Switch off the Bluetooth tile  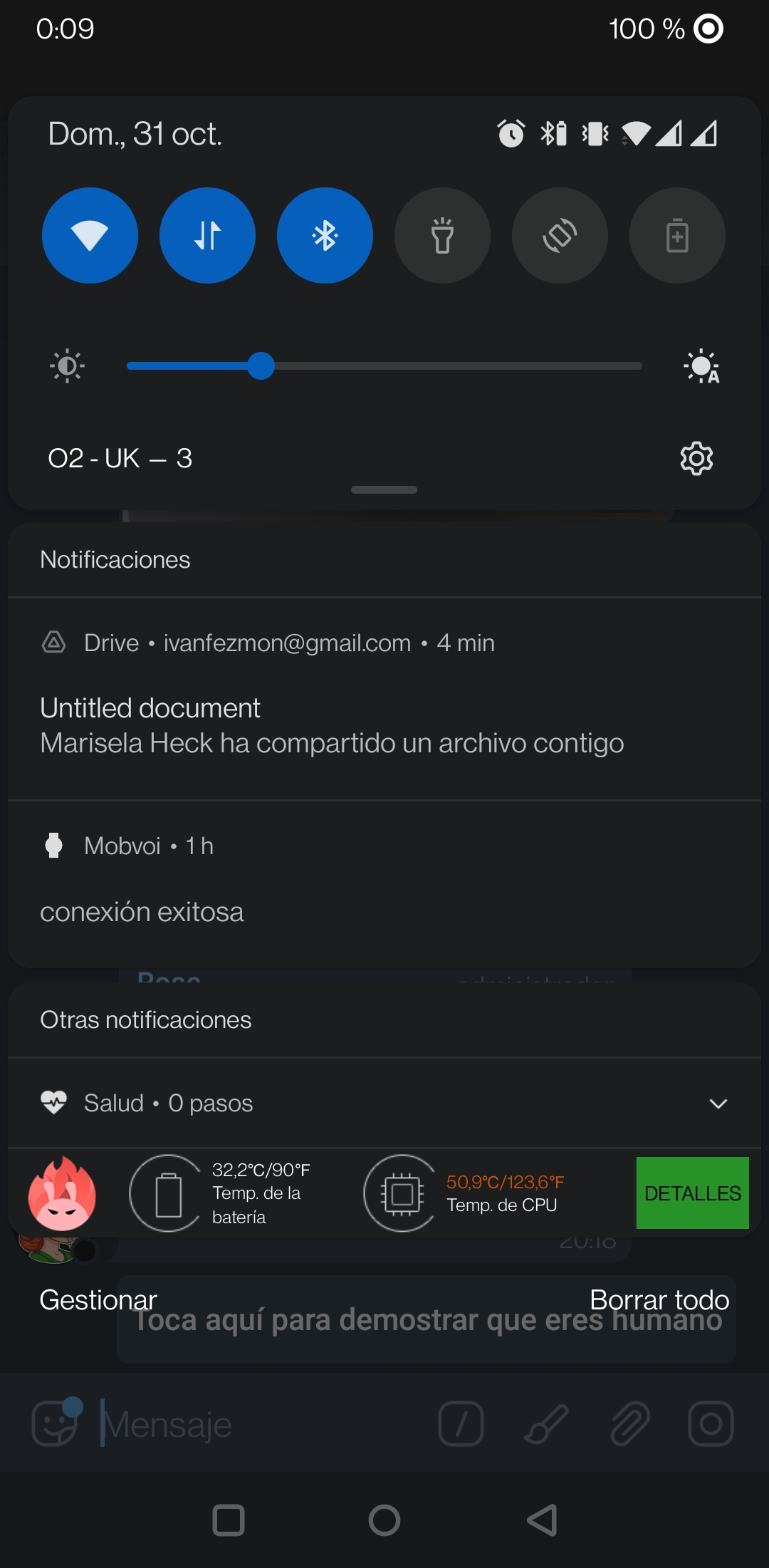pyautogui.click(x=325, y=236)
